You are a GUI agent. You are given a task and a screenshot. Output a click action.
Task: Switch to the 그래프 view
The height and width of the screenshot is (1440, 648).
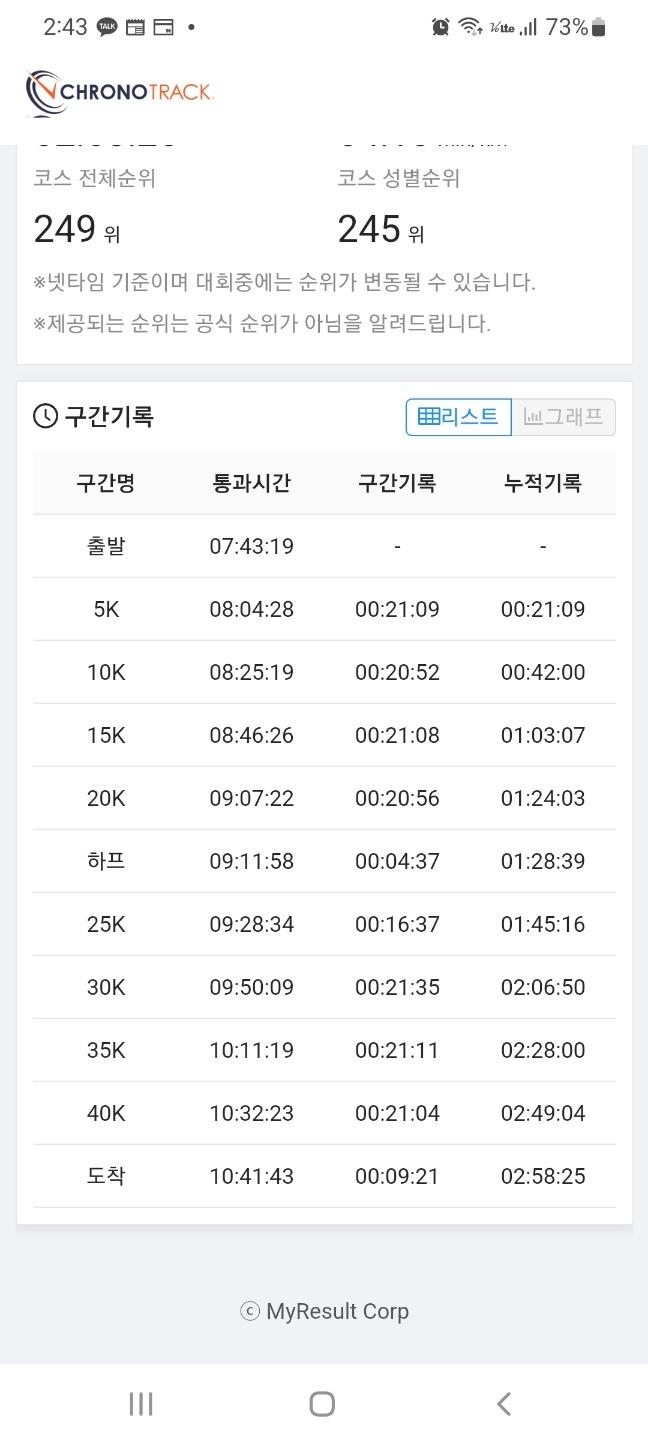click(x=564, y=417)
